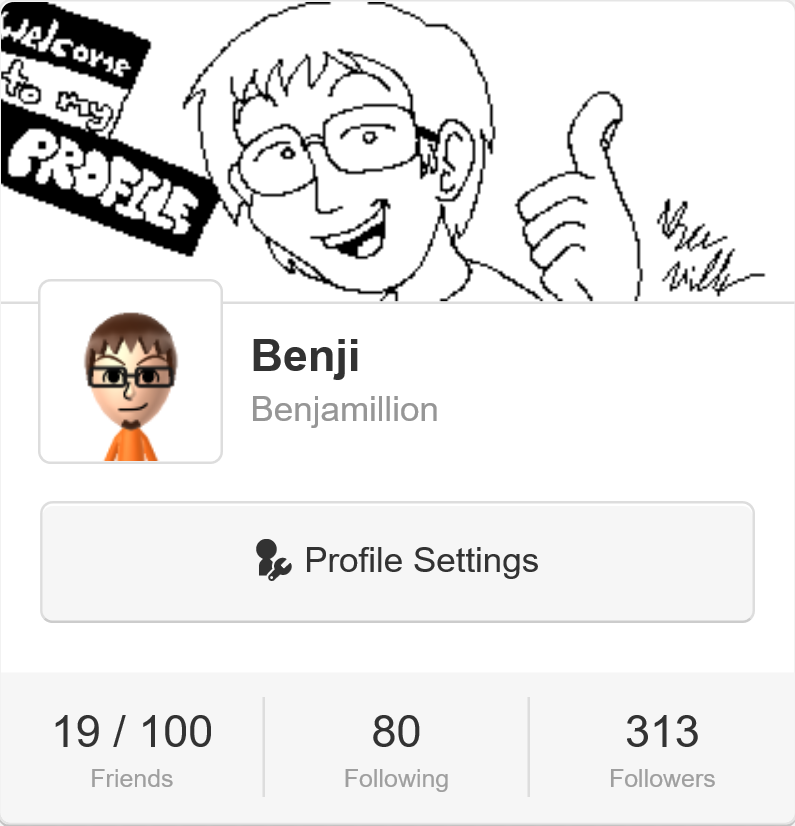Tap Benji's Mii avatar picture
The height and width of the screenshot is (826, 795).
click(x=130, y=372)
